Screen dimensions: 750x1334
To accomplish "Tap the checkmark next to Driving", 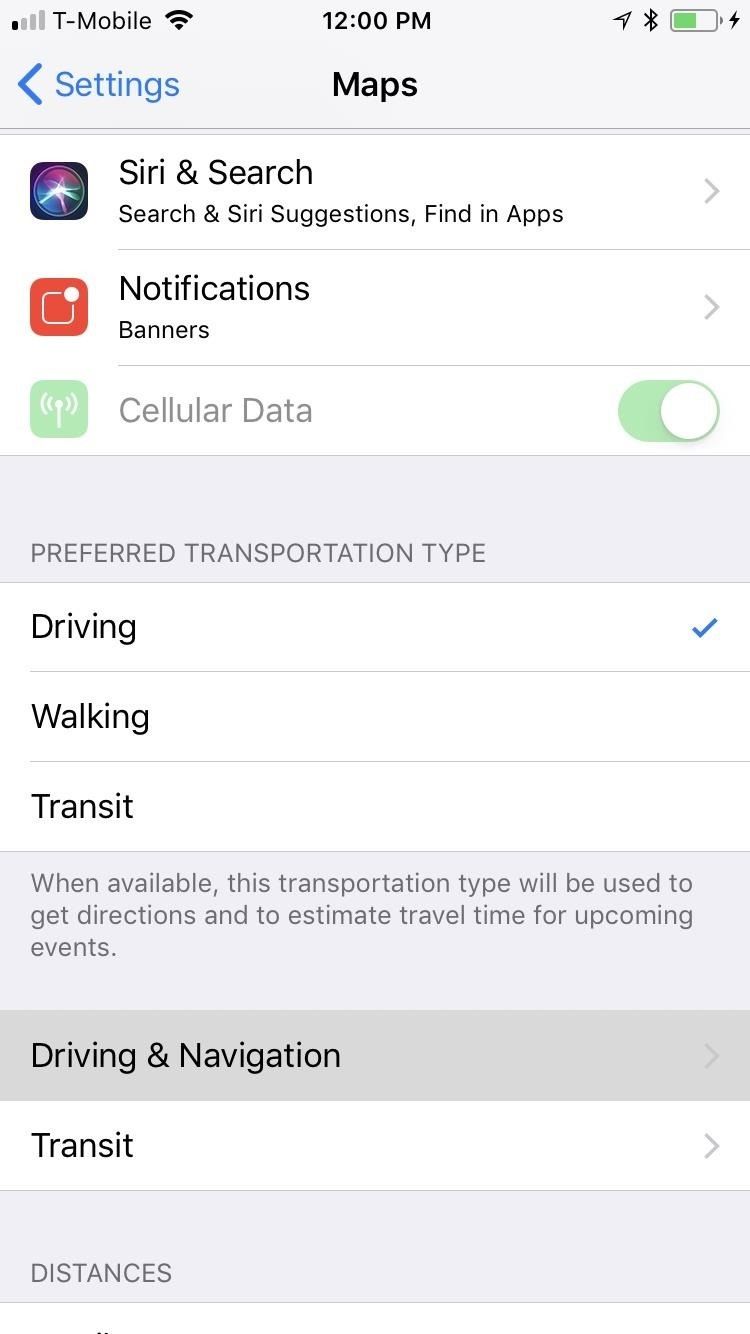I will click(x=704, y=627).
